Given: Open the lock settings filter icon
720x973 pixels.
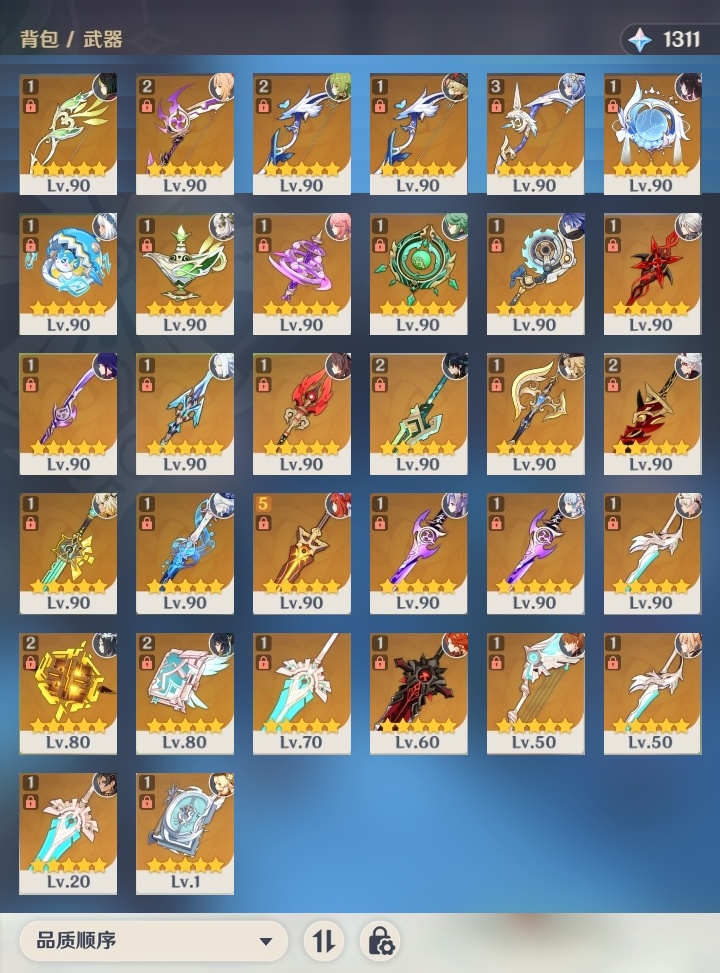Looking at the screenshot, I should [380, 941].
